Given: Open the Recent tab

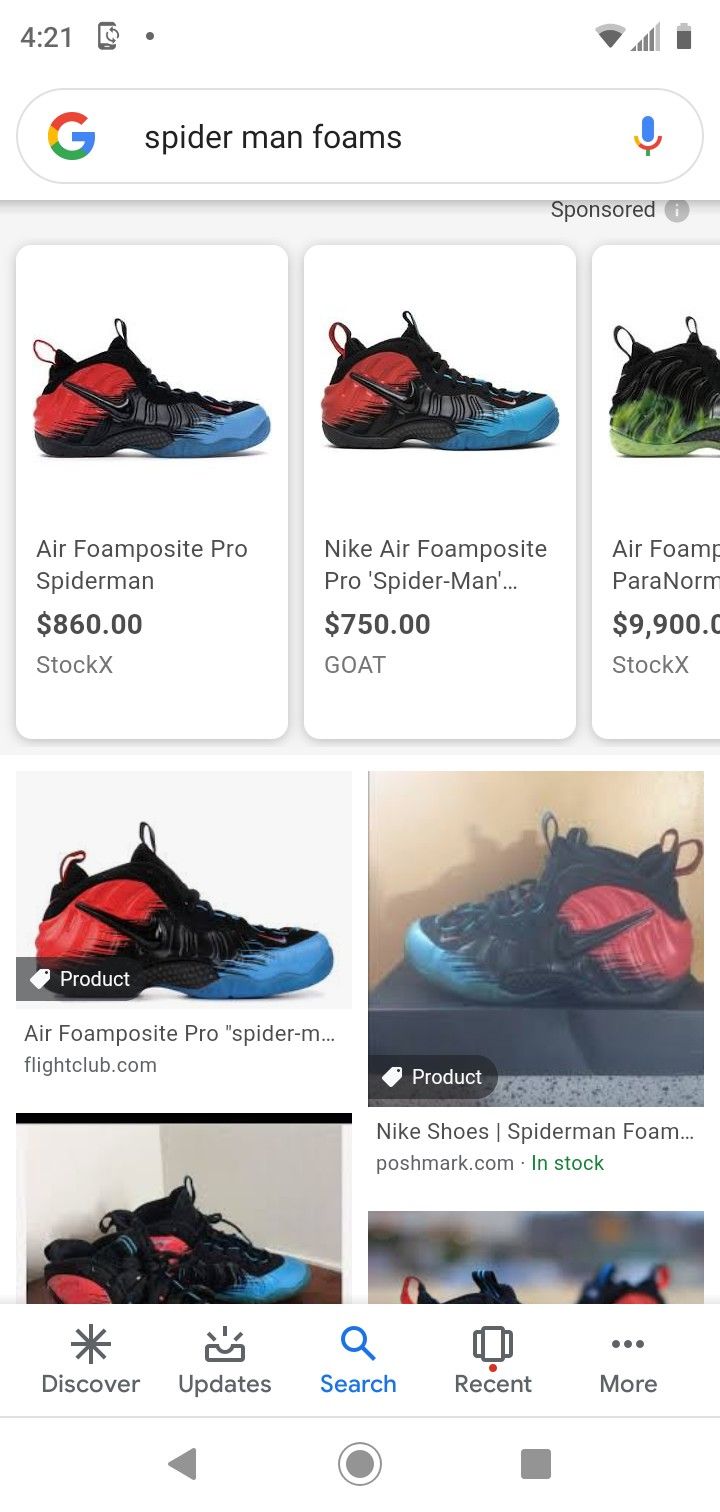Looking at the screenshot, I should click(493, 1360).
